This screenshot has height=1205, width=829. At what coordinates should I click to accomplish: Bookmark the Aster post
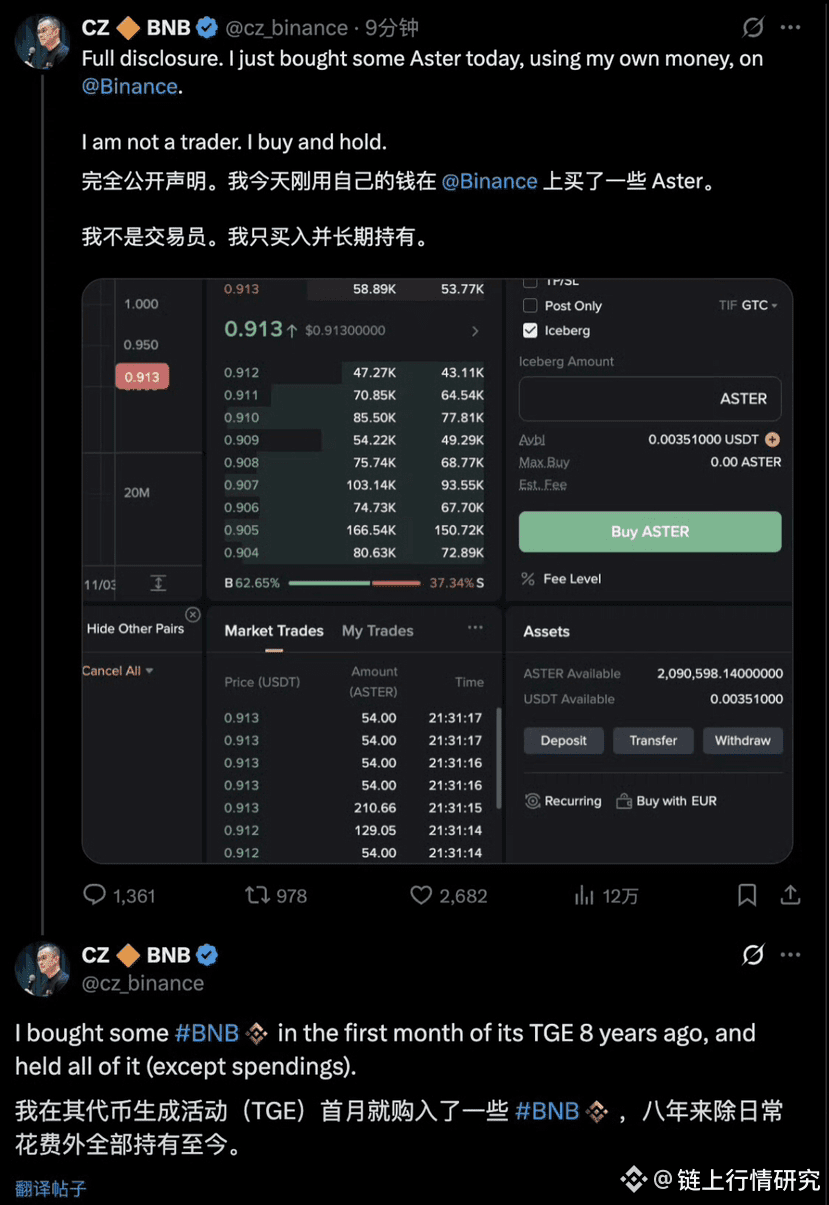coord(747,895)
